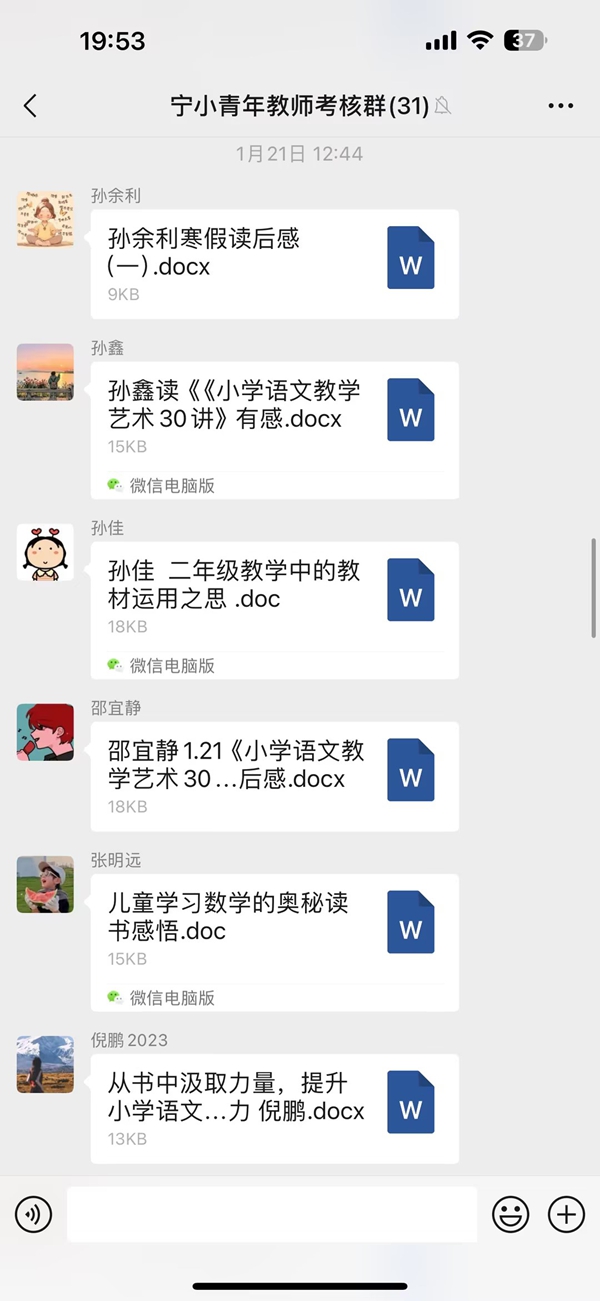View 孙鑫's profile avatar
The width and height of the screenshot is (600, 1301).
(45, 372)
